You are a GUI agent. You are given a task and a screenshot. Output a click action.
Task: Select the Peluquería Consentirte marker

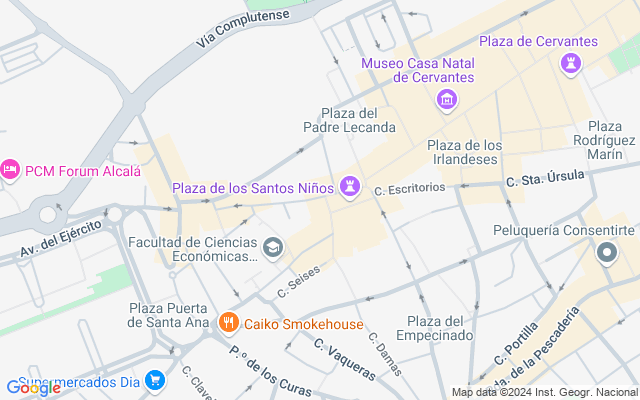[x=606, y=253]
